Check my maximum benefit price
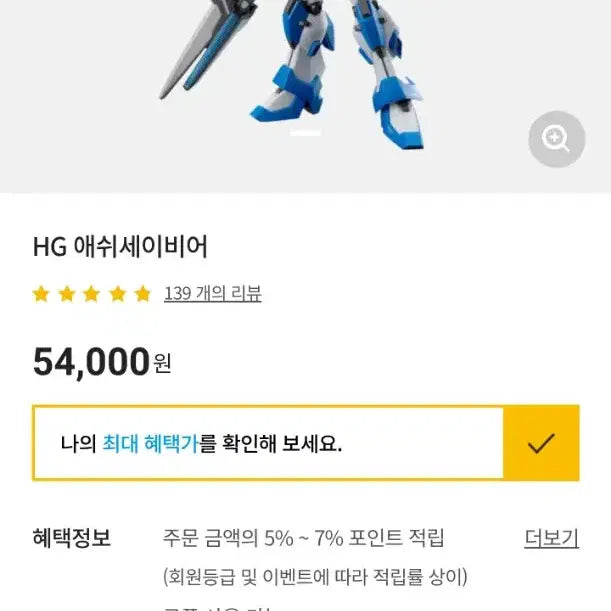This screenshot has height=611, width=611. [540, 443]
